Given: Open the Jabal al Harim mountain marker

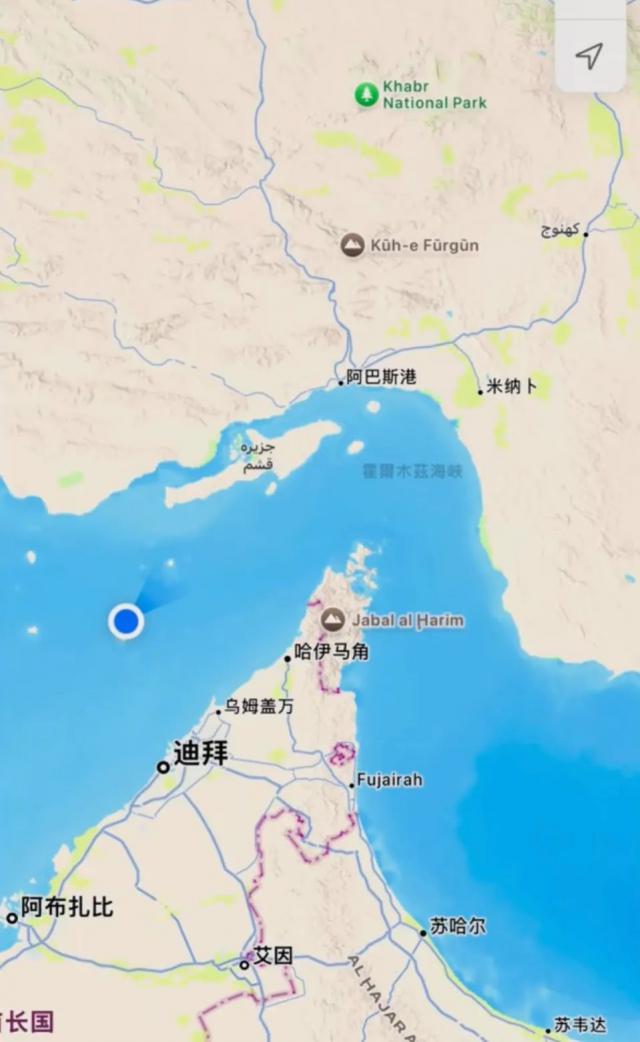Looking at the screenshot, I should pyautogui.click(x=333, y=620).
